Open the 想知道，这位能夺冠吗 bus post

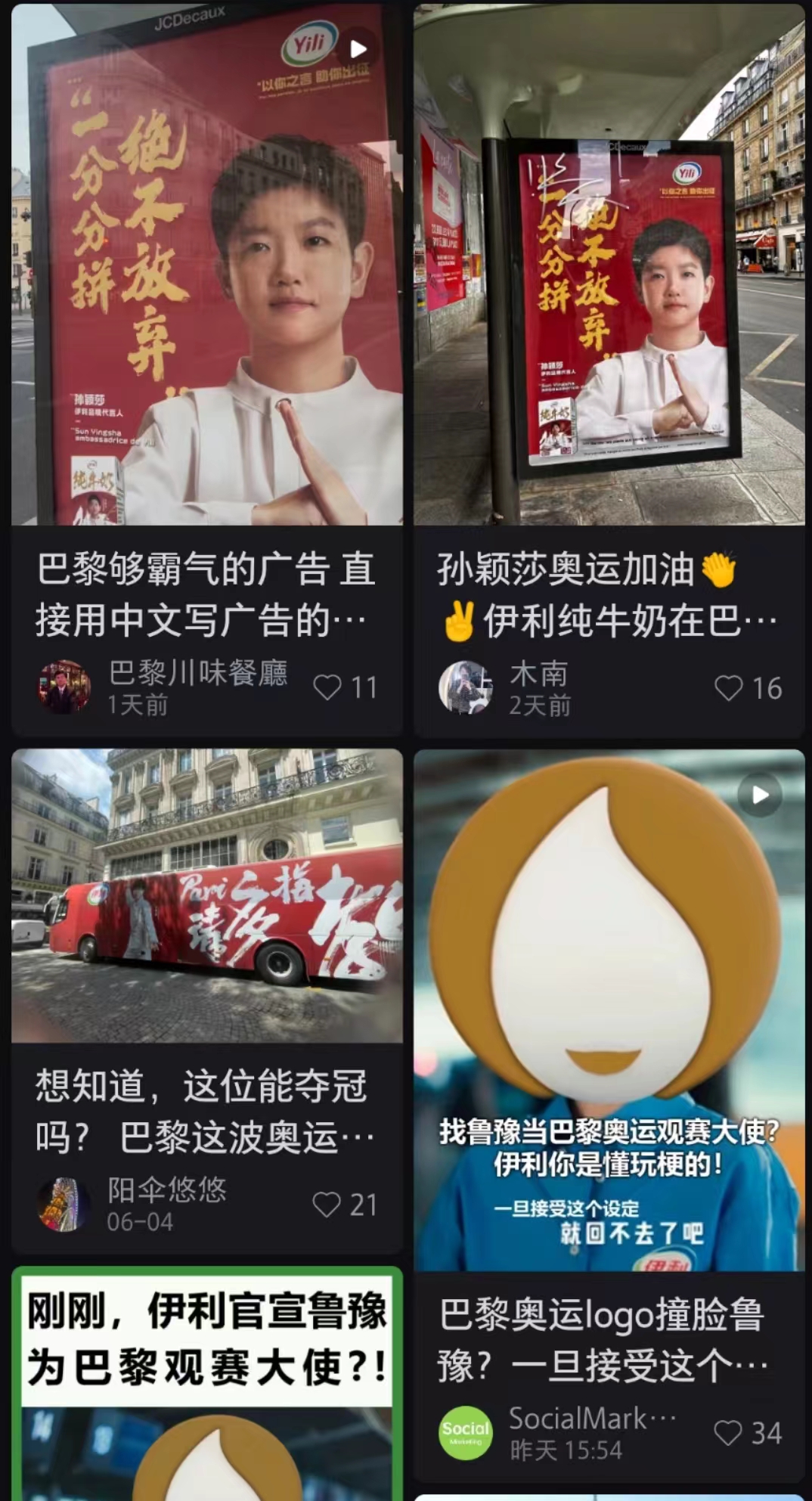coord(206,896)
